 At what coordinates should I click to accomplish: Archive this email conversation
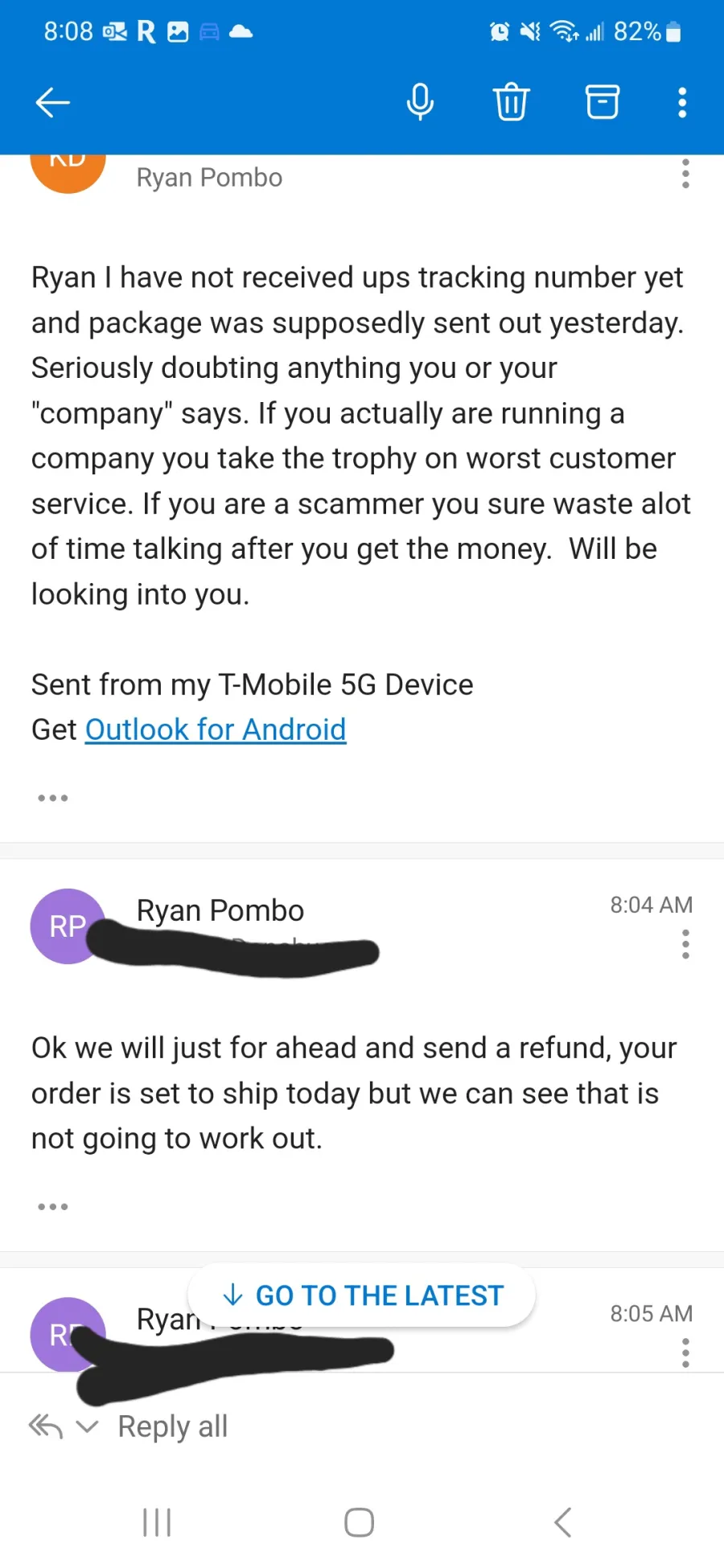pyautogui.click(x=602, y=102)
